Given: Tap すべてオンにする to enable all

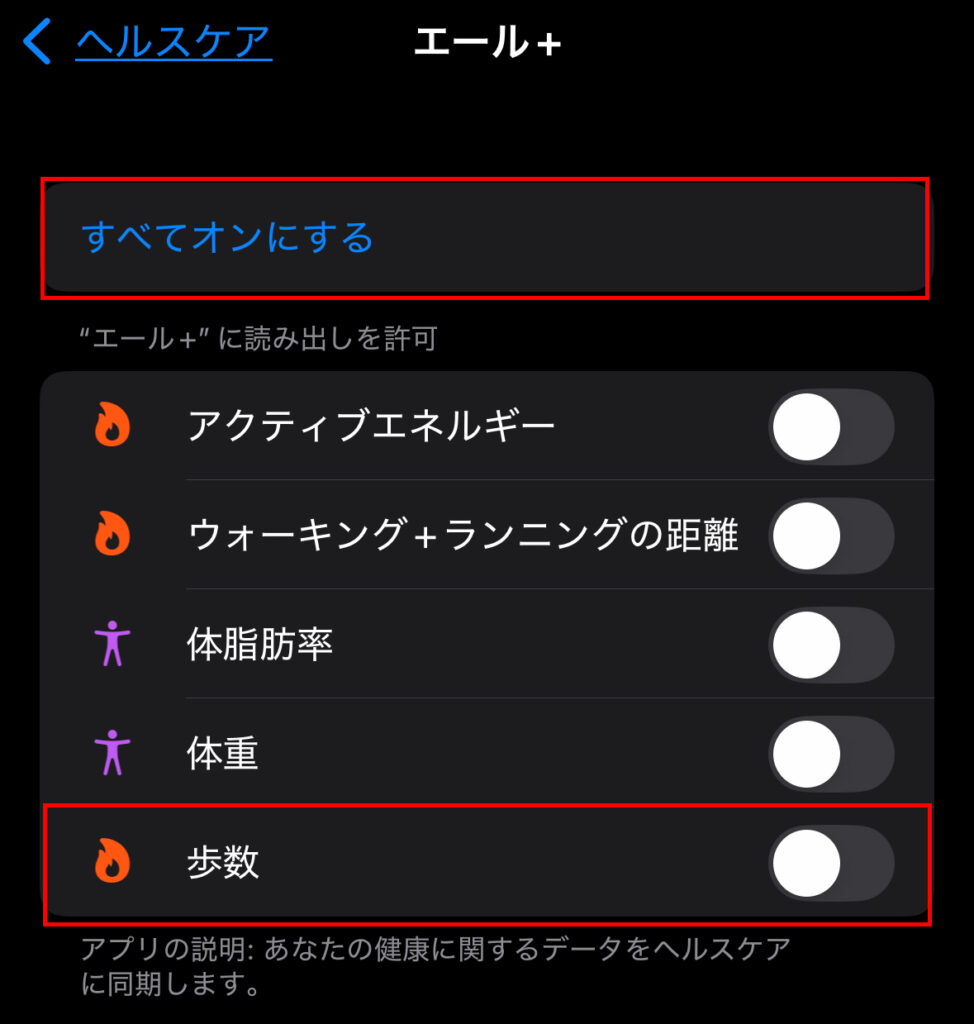Looking at the screenshot, I should (228, 238).
